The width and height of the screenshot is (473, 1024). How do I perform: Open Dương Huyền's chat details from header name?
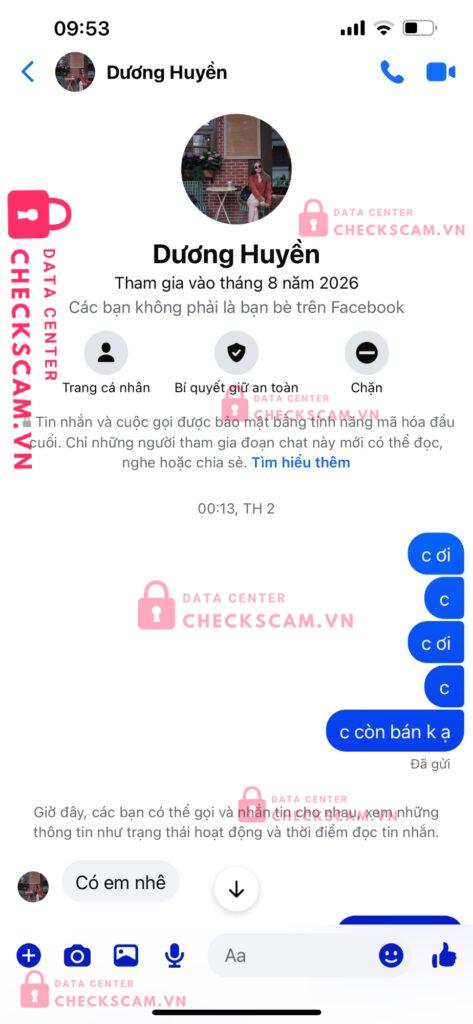[x=167, y=72]
